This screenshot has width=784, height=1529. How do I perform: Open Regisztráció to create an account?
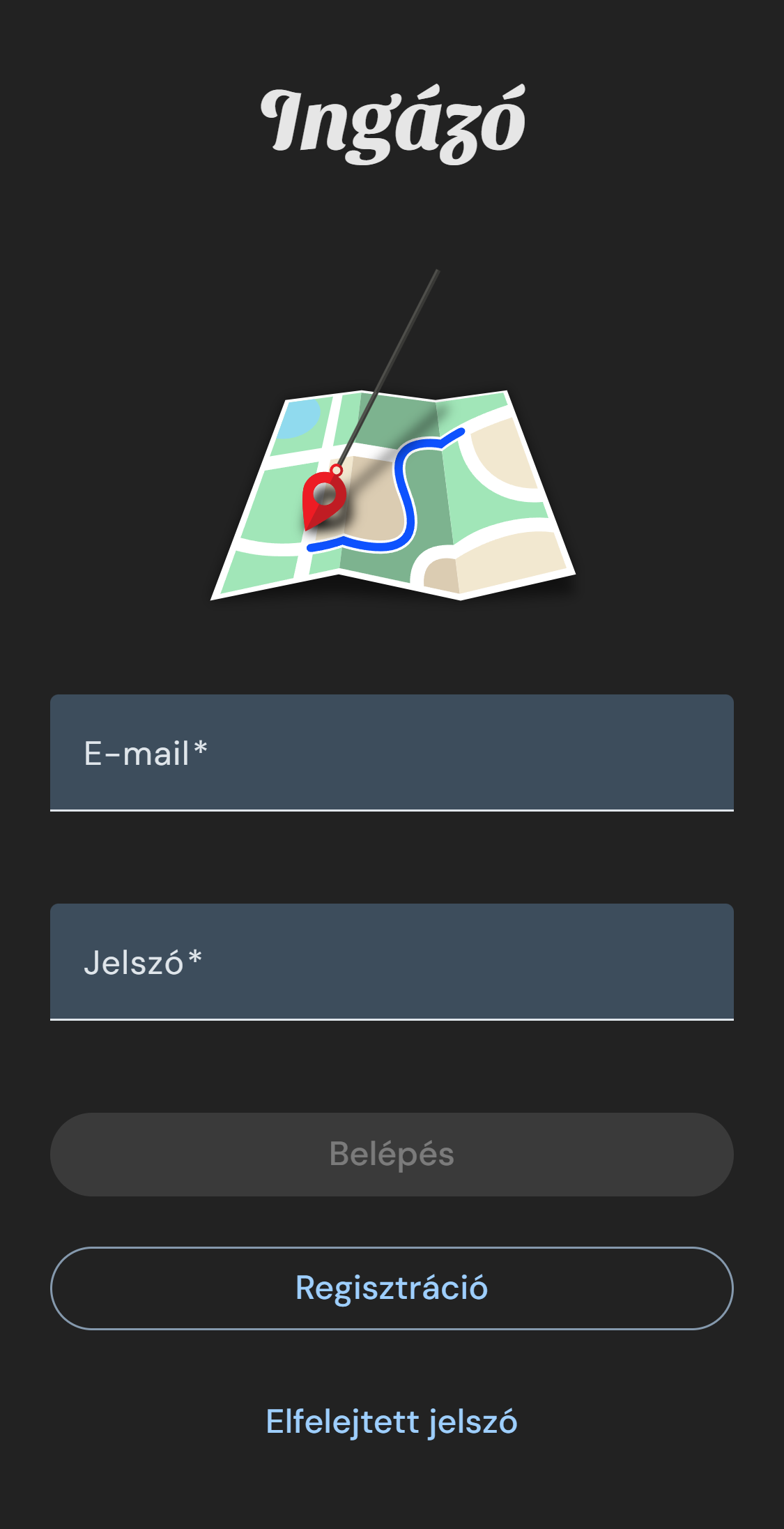click(392, 1288)
